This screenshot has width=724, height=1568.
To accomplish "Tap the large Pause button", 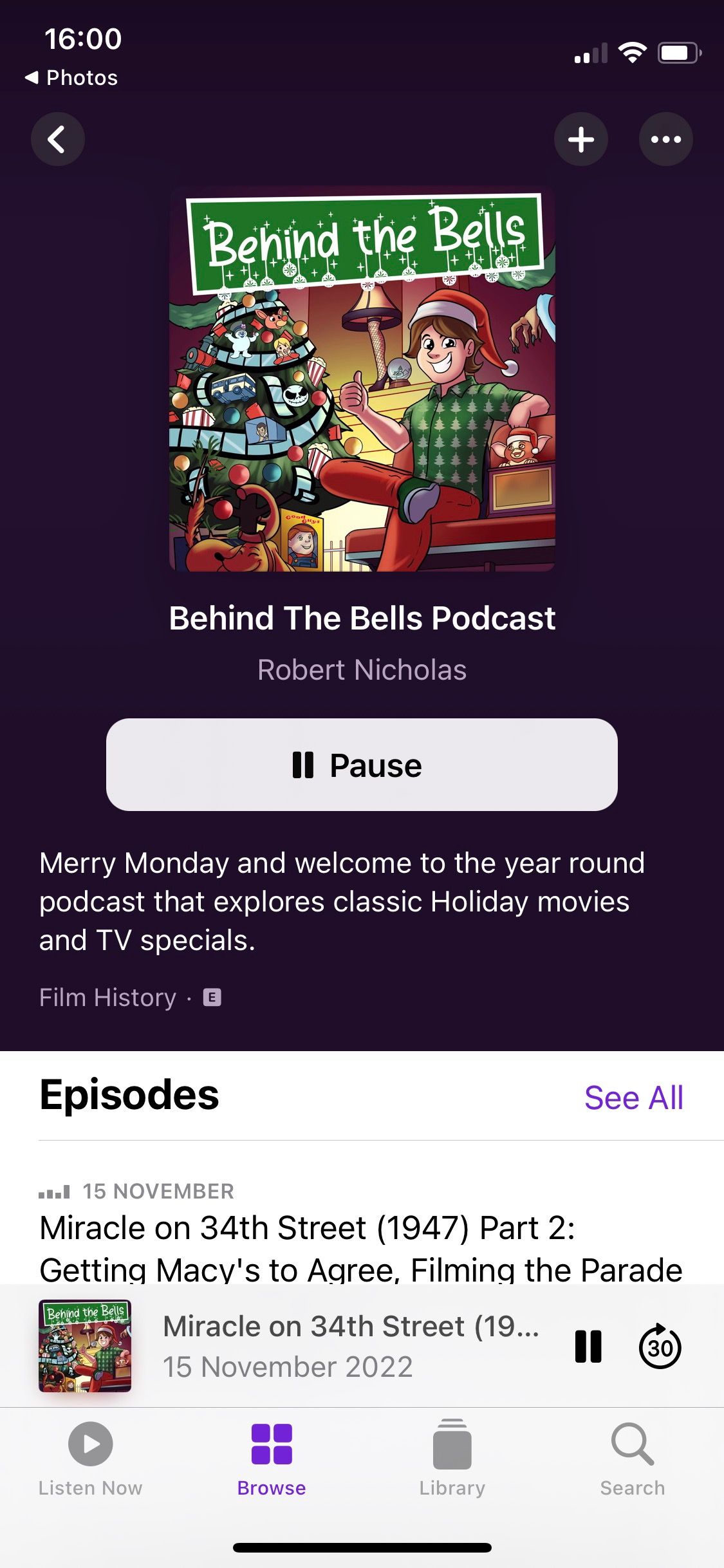I will pyautogui.click(x=362, y=765).
